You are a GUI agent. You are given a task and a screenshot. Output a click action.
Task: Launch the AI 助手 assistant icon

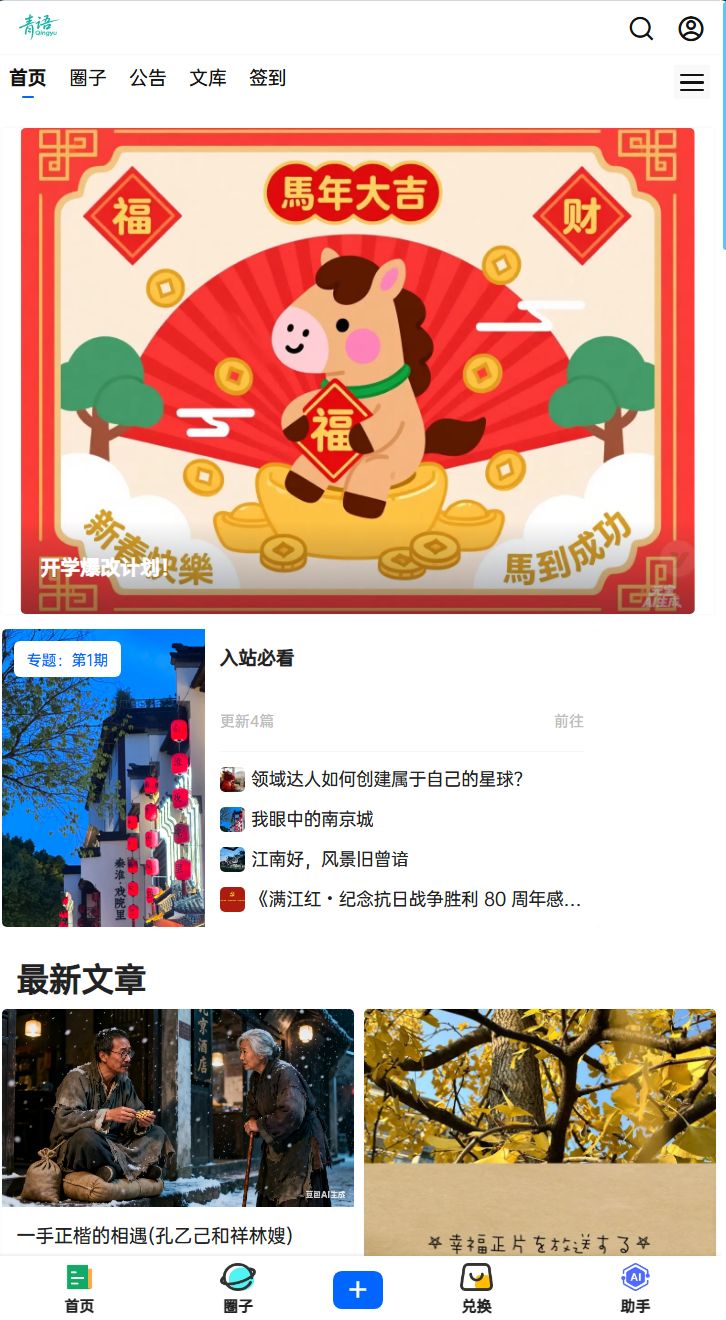click(x=634, y=1288)
